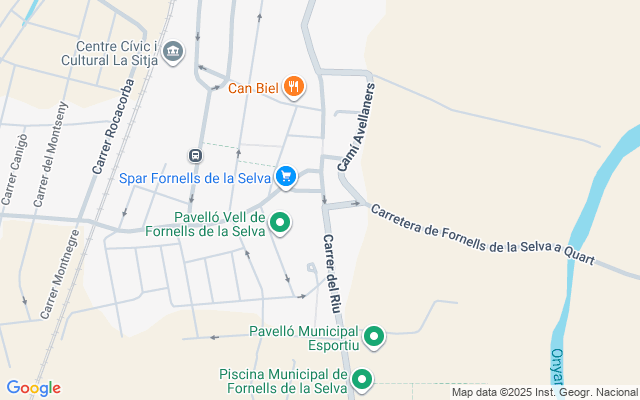Select the Centre Cívic i Cultural La Sitja marker
This screenshot has width=640, height=400.
173,53
